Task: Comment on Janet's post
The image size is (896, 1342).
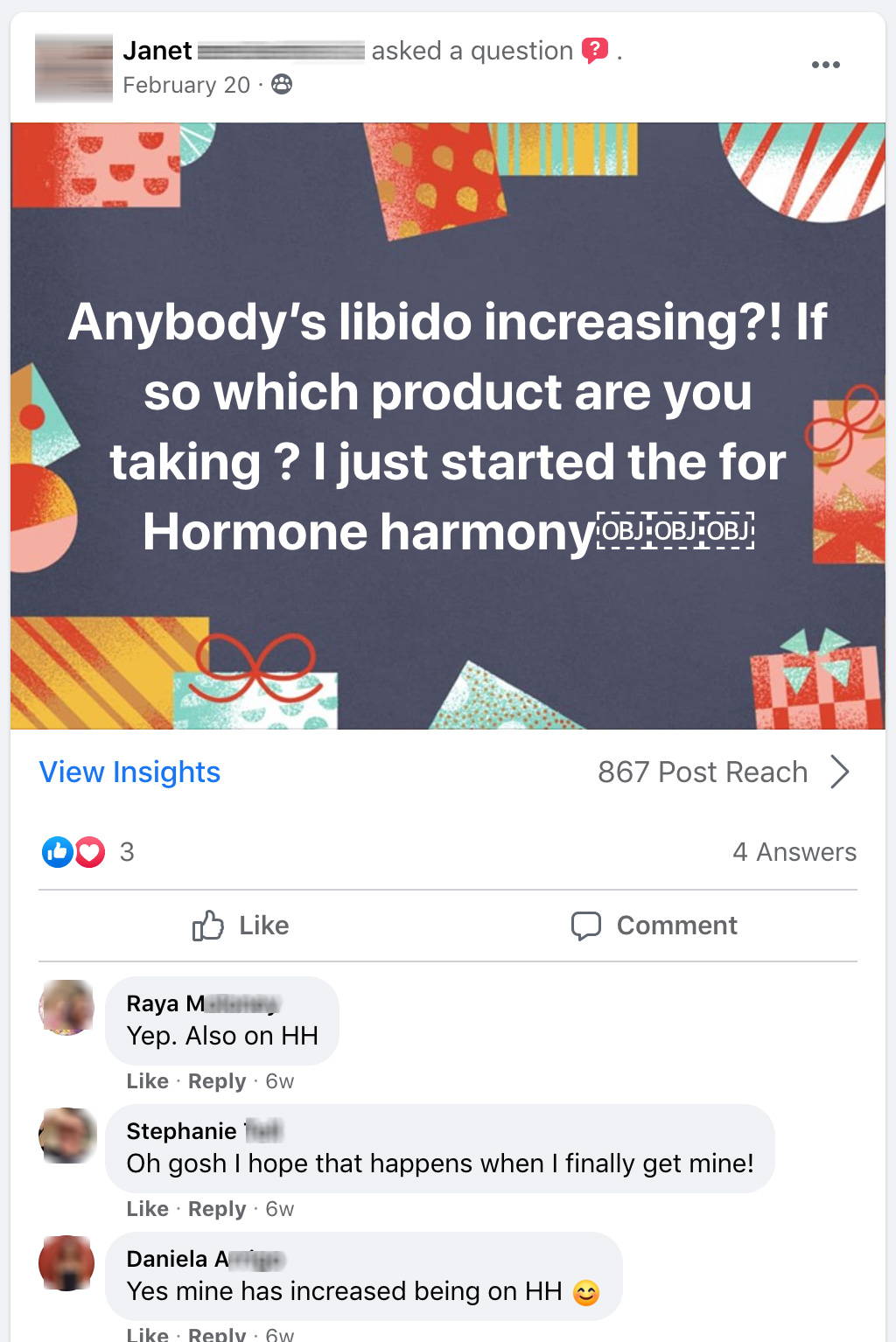Action: point(654,925)
